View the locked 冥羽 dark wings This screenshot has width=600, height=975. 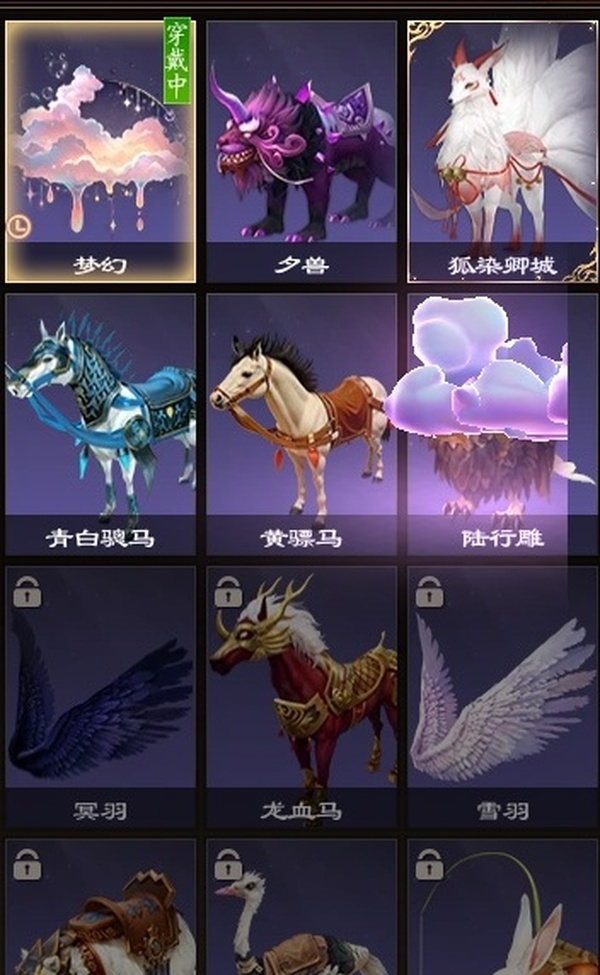pos(100,695)
